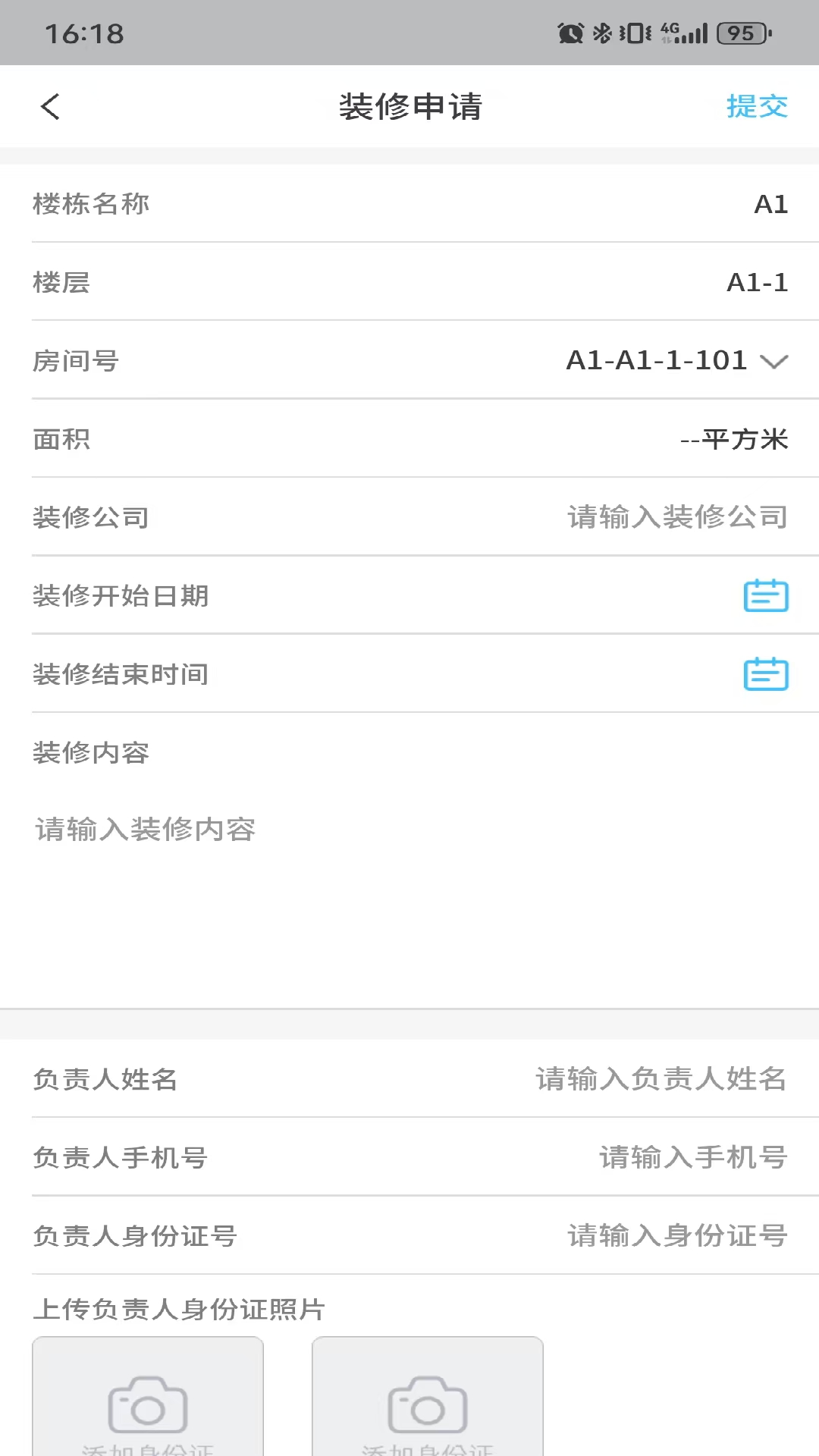Focus the 装修公司 input field
This screenshot has width=819, height=1456.
[x=676, y=517]
